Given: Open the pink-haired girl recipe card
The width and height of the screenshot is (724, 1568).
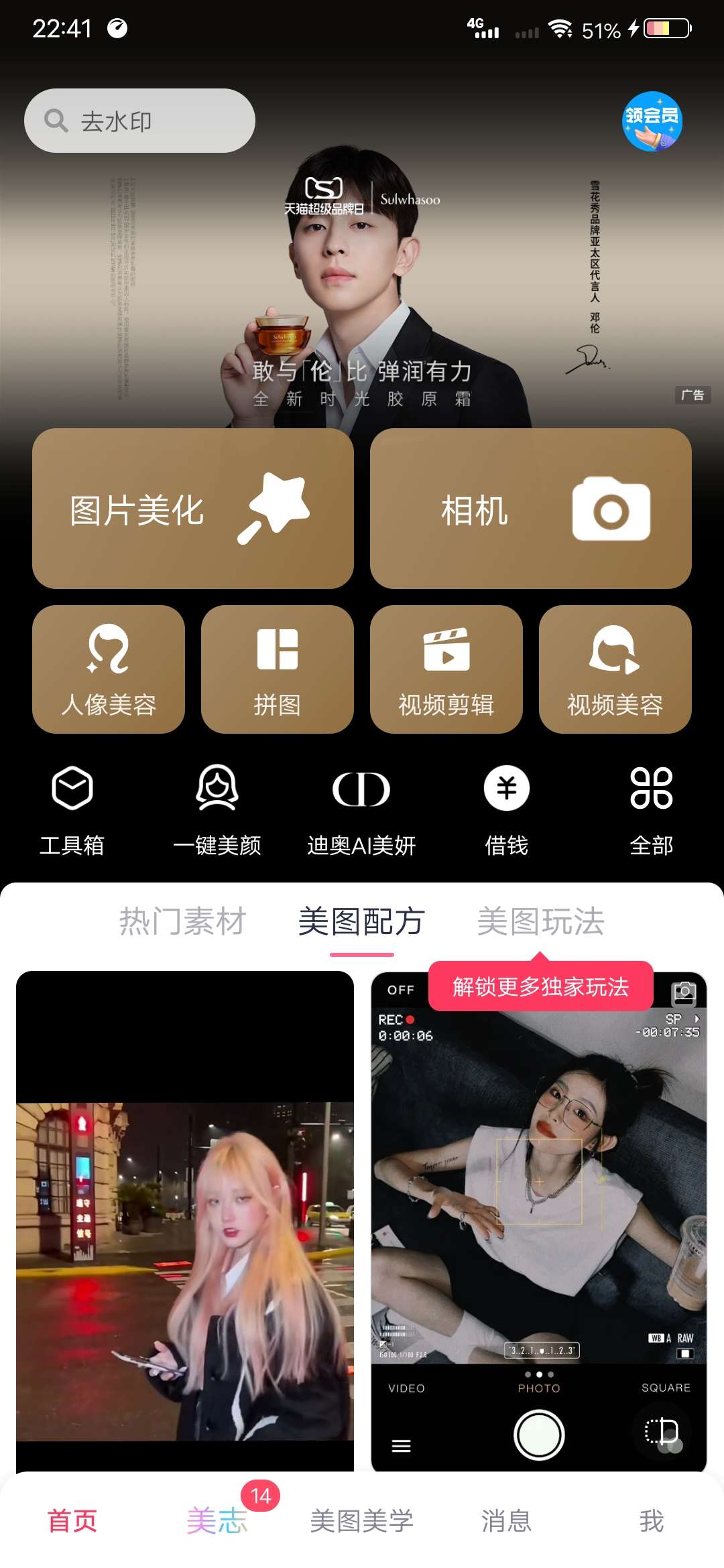Looking at the screenshot, I should (185, 1220).
